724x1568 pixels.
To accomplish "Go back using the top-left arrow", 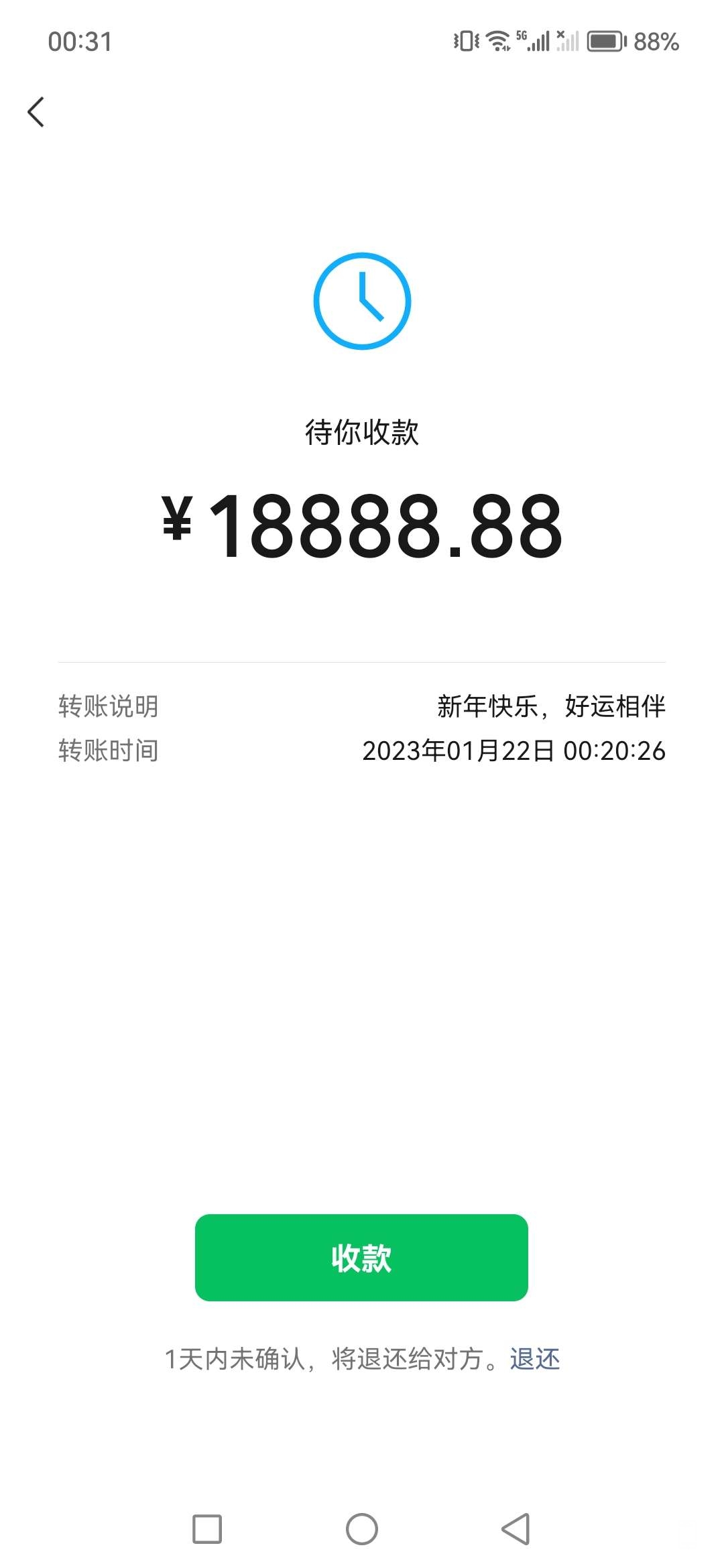I will click(36, 112).
